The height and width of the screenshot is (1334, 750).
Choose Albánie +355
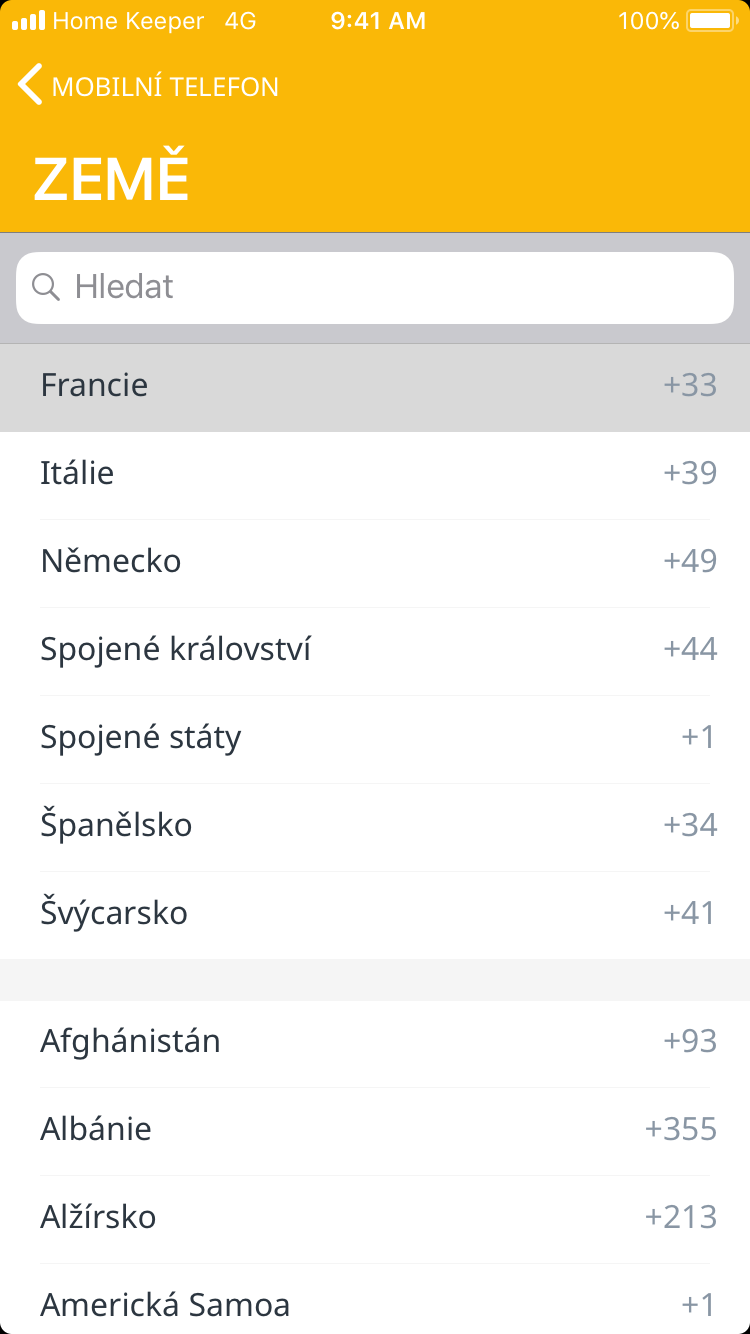375,1130
